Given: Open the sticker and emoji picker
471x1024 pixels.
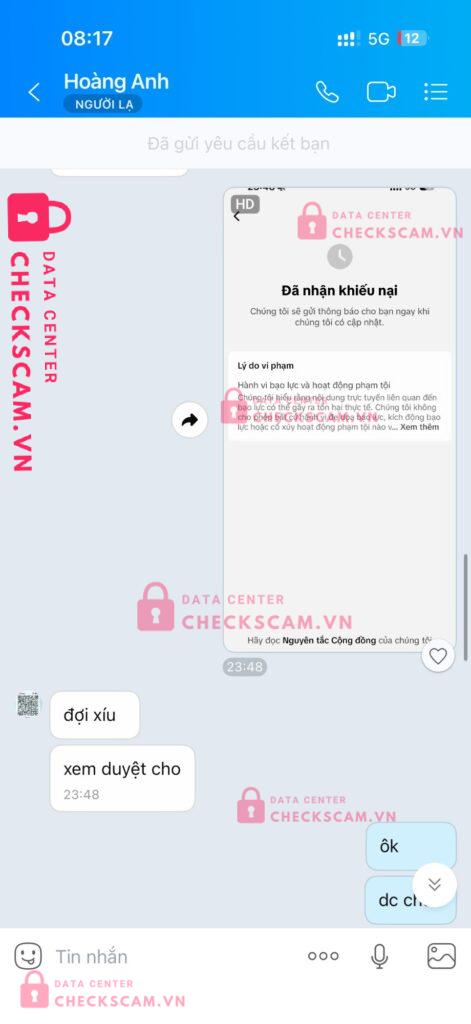Looking at the screenshot, I should tap(28, 956).
